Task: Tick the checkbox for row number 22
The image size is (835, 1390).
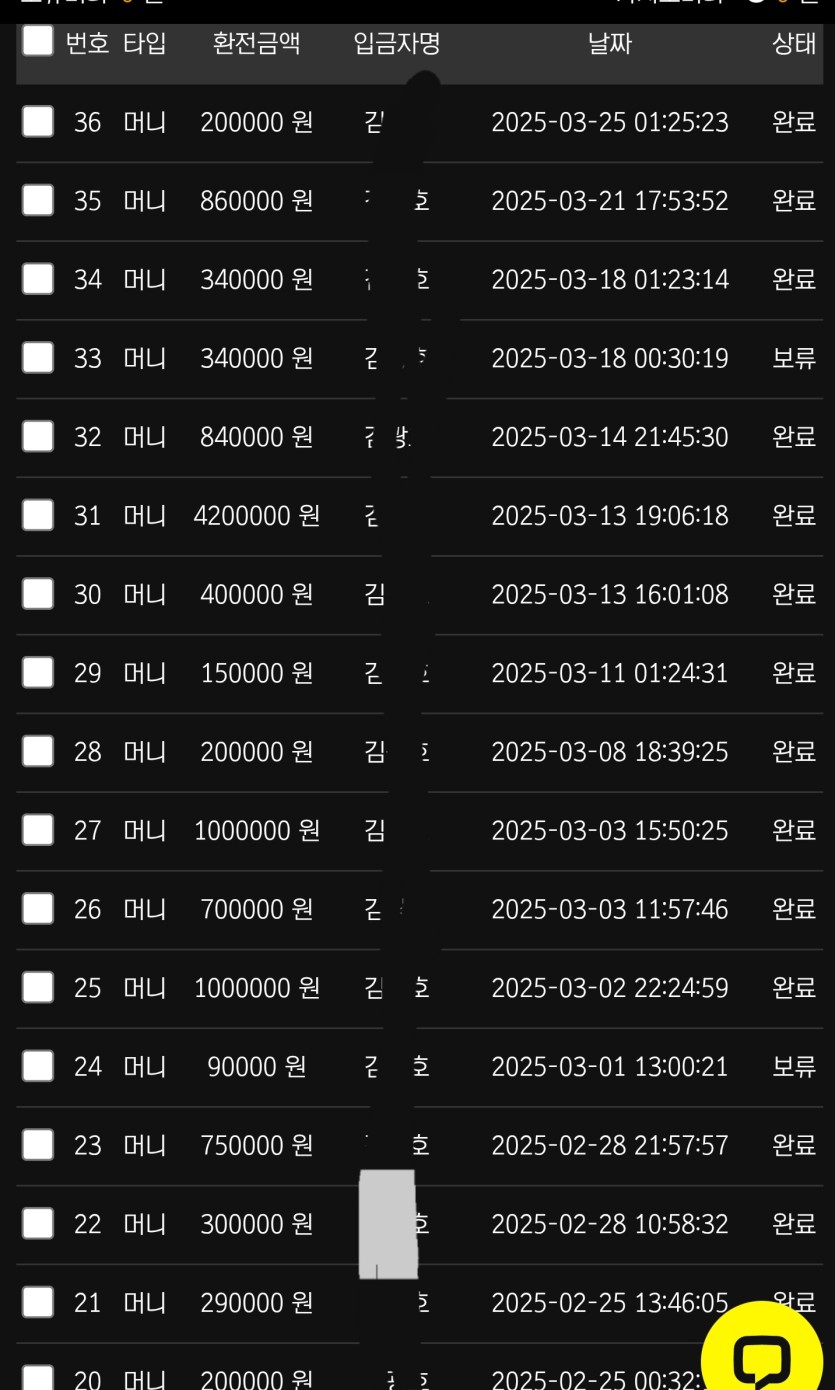Action: tap(38, 1223)
